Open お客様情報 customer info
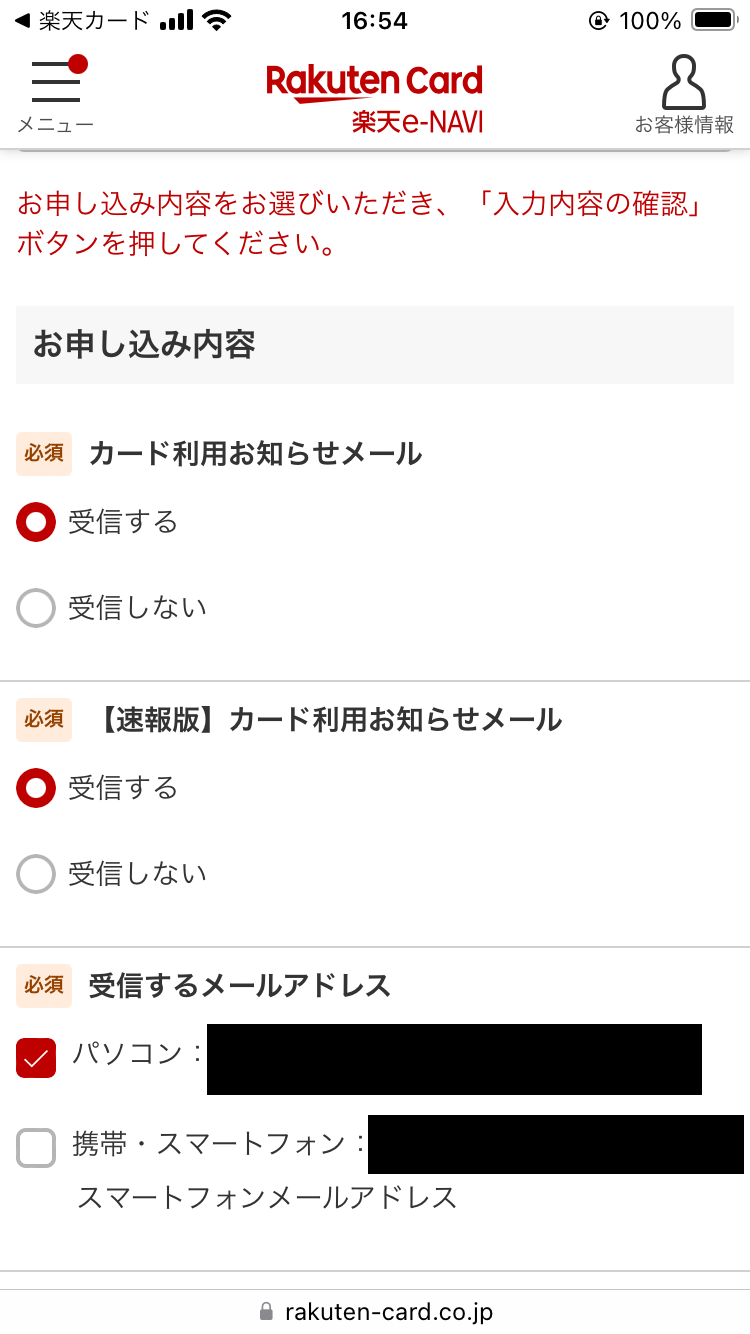The image size is (750, 1334). tap(684, 95)
